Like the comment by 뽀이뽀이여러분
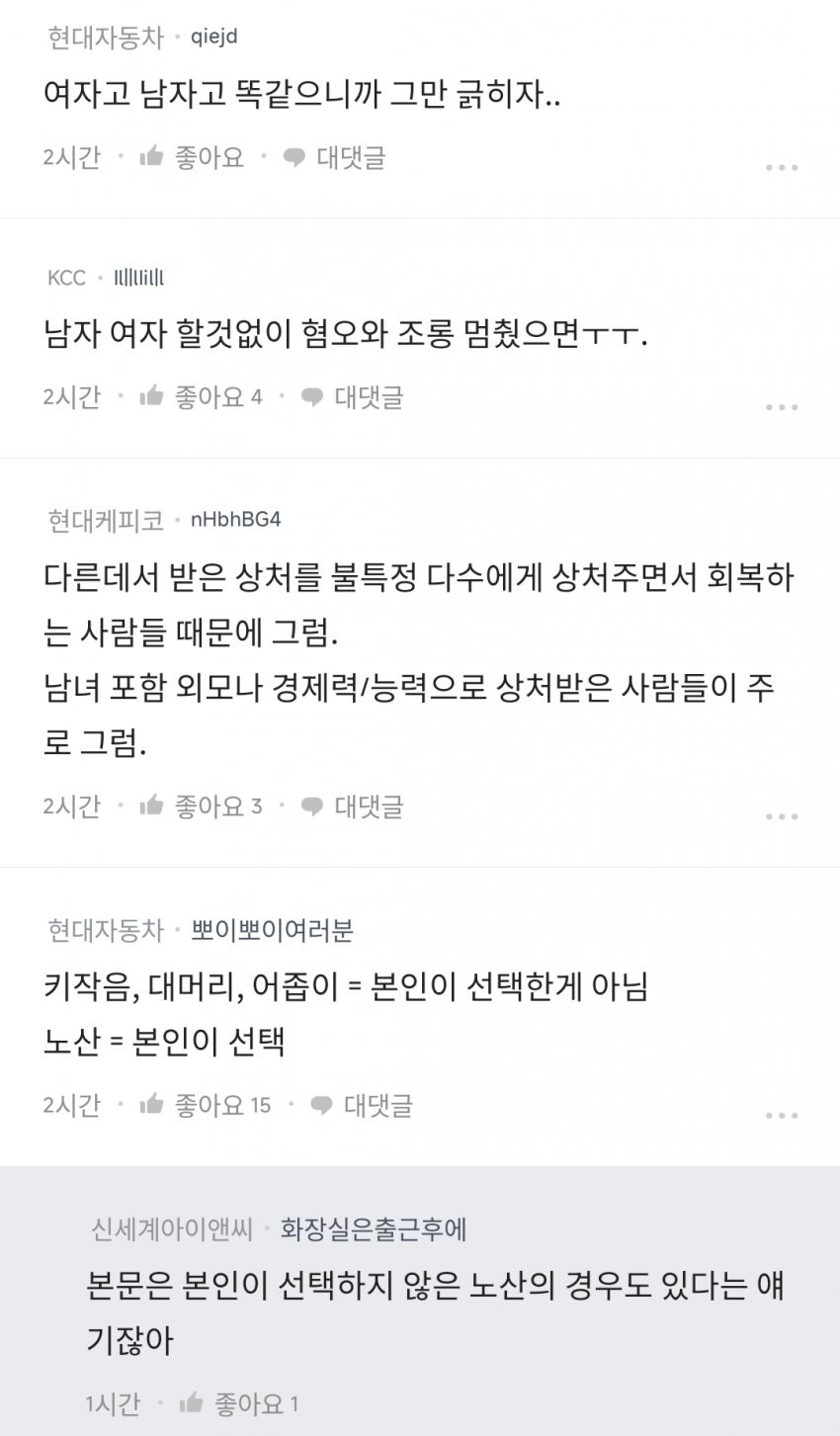This screenshot has height=1436, width=840. (206, 1105)
